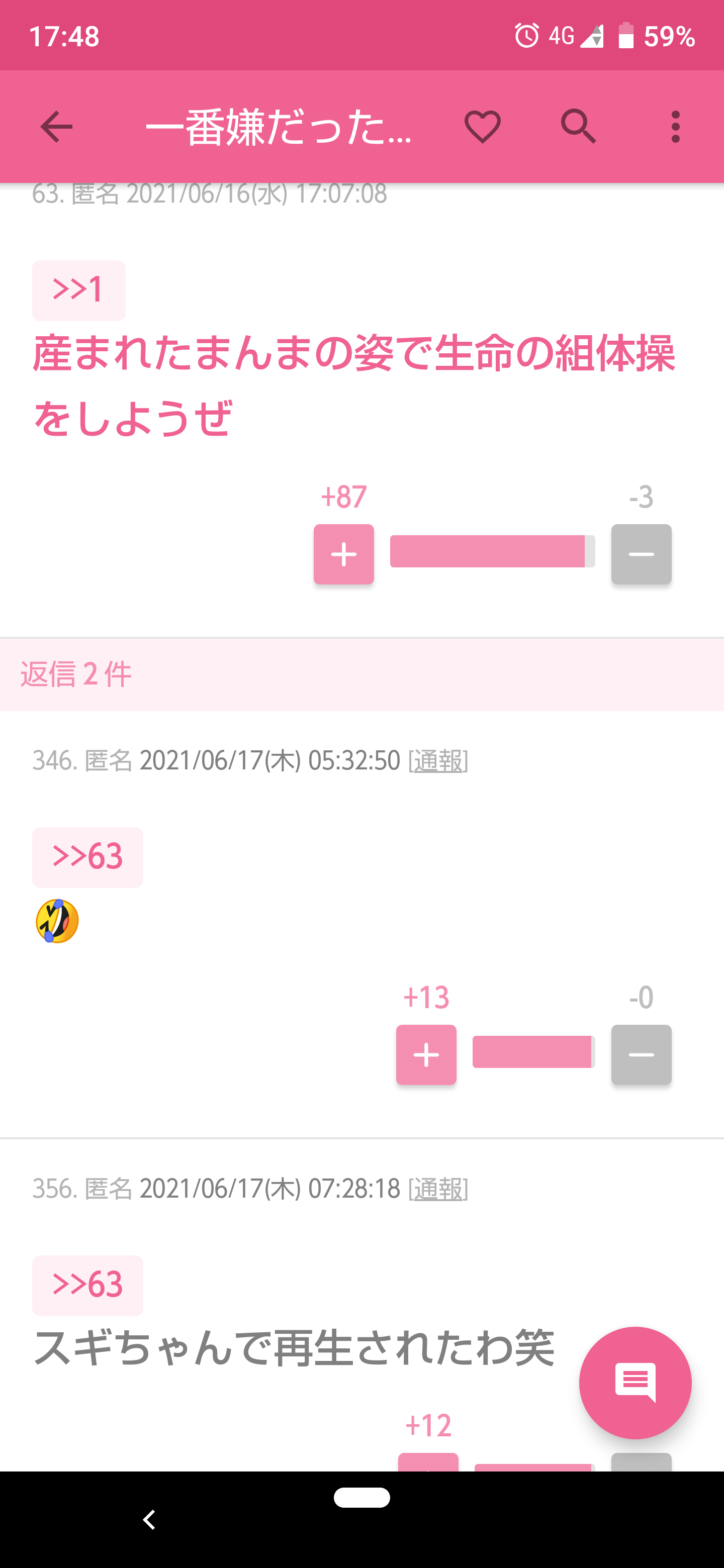Report comment 346 via 通報 link

tap(438, 761)
